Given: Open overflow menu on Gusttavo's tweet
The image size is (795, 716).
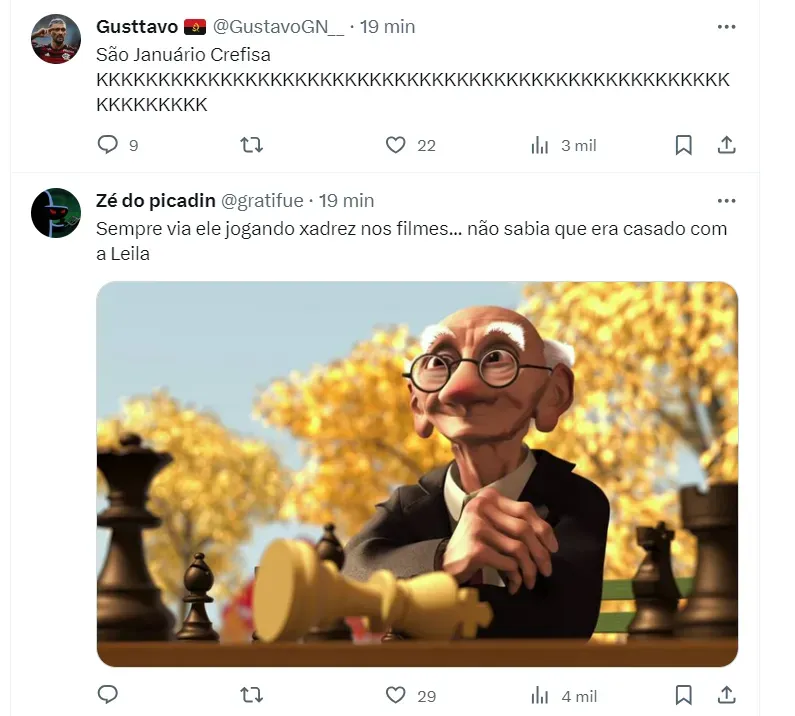Looking at the screenshot, I should click(727, 27).
